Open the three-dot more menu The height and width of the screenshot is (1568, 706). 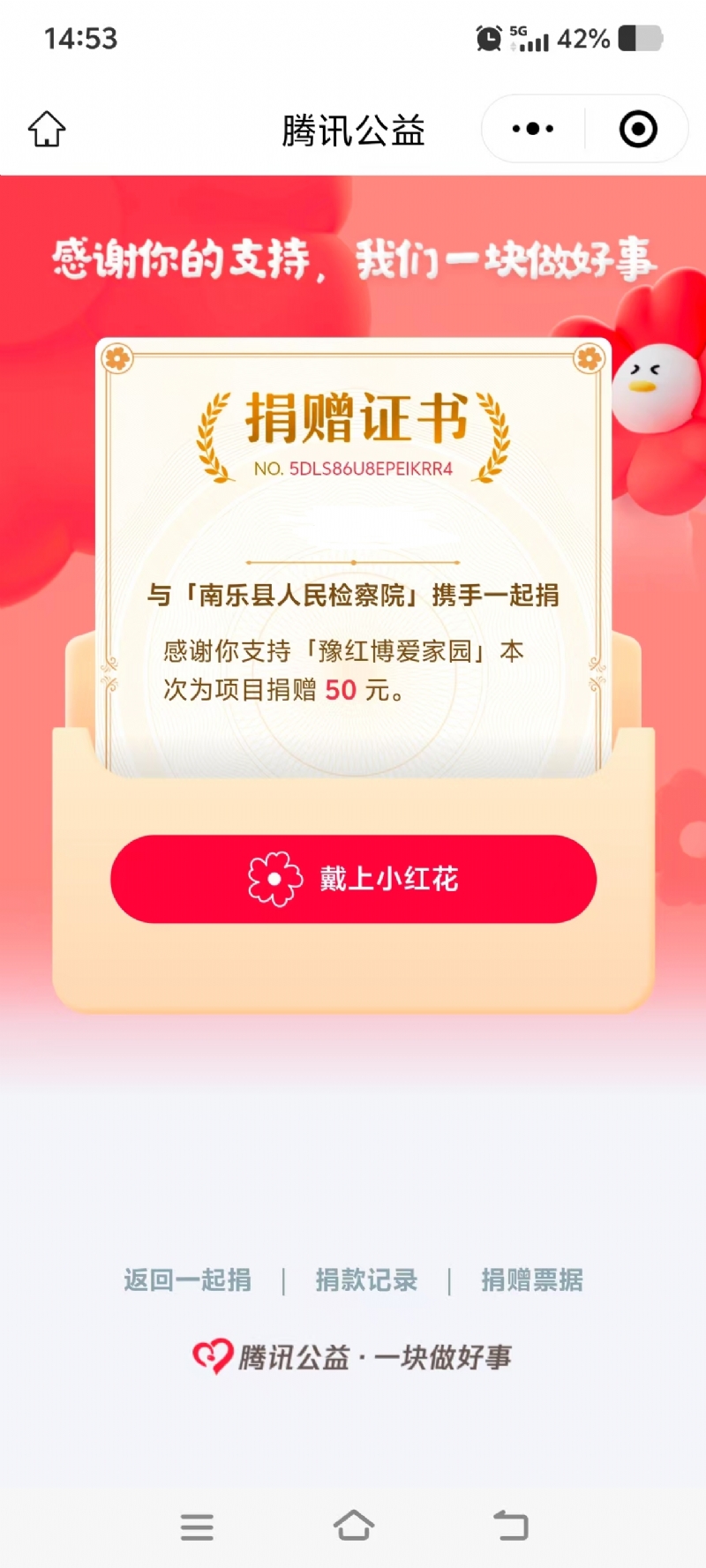coord(533,129)
